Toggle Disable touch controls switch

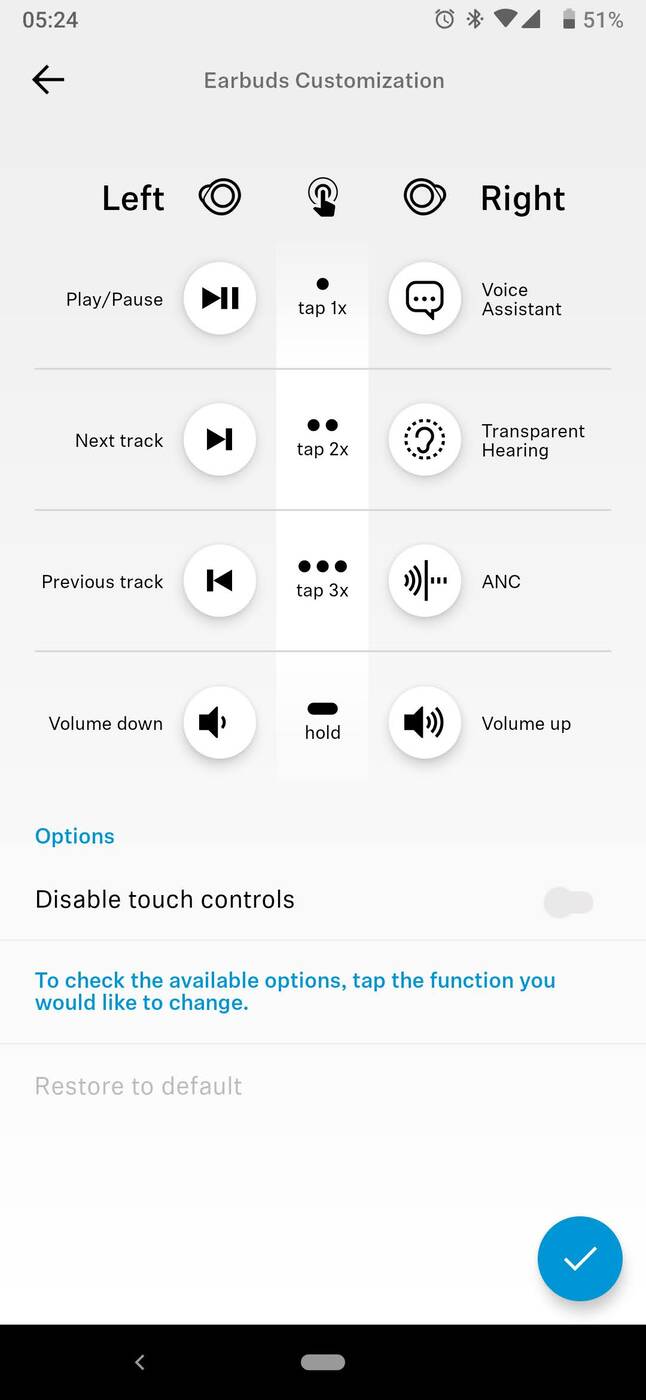click(x=568, y=902)
